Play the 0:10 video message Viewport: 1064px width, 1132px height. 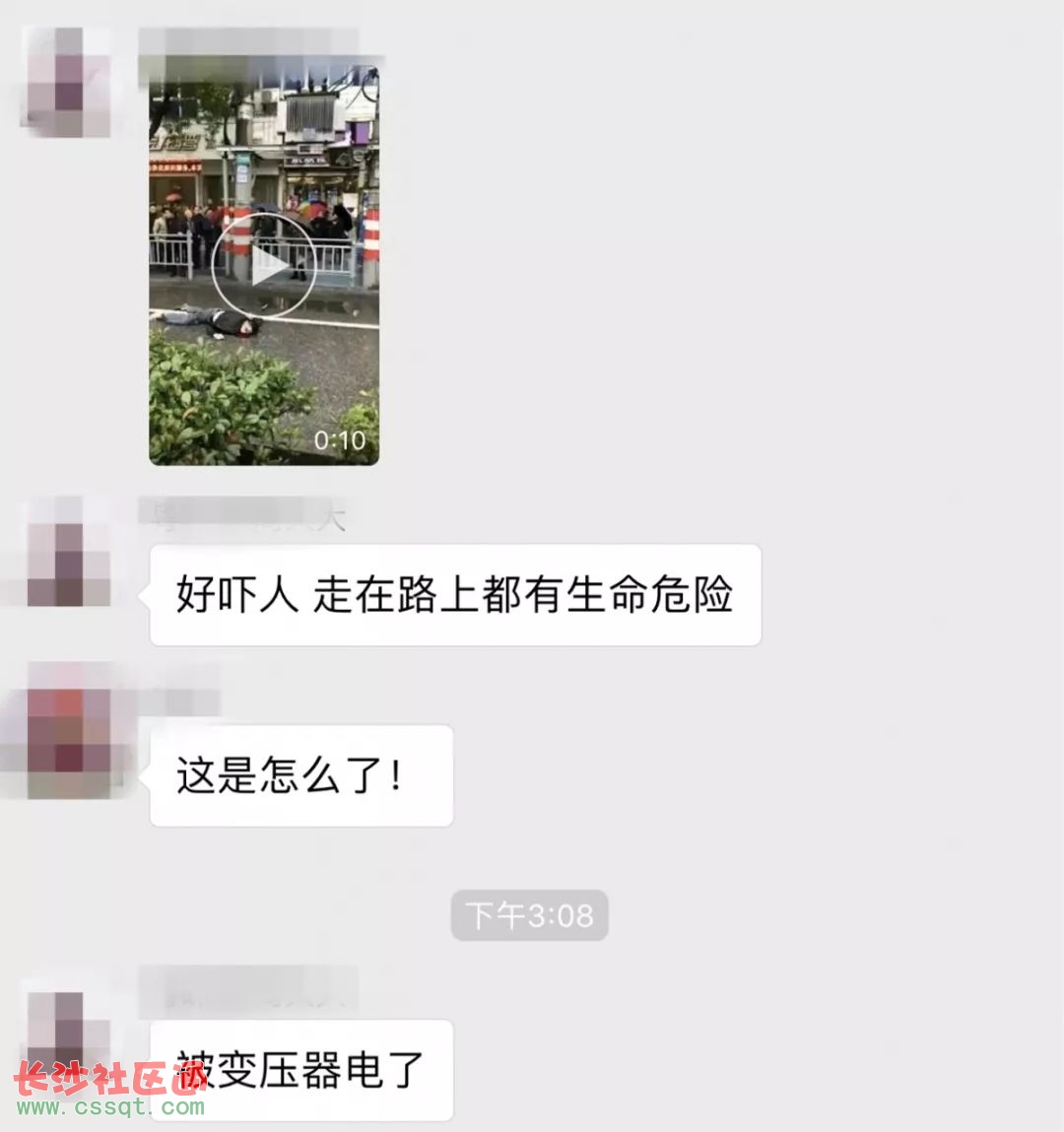tap(264, 264)
